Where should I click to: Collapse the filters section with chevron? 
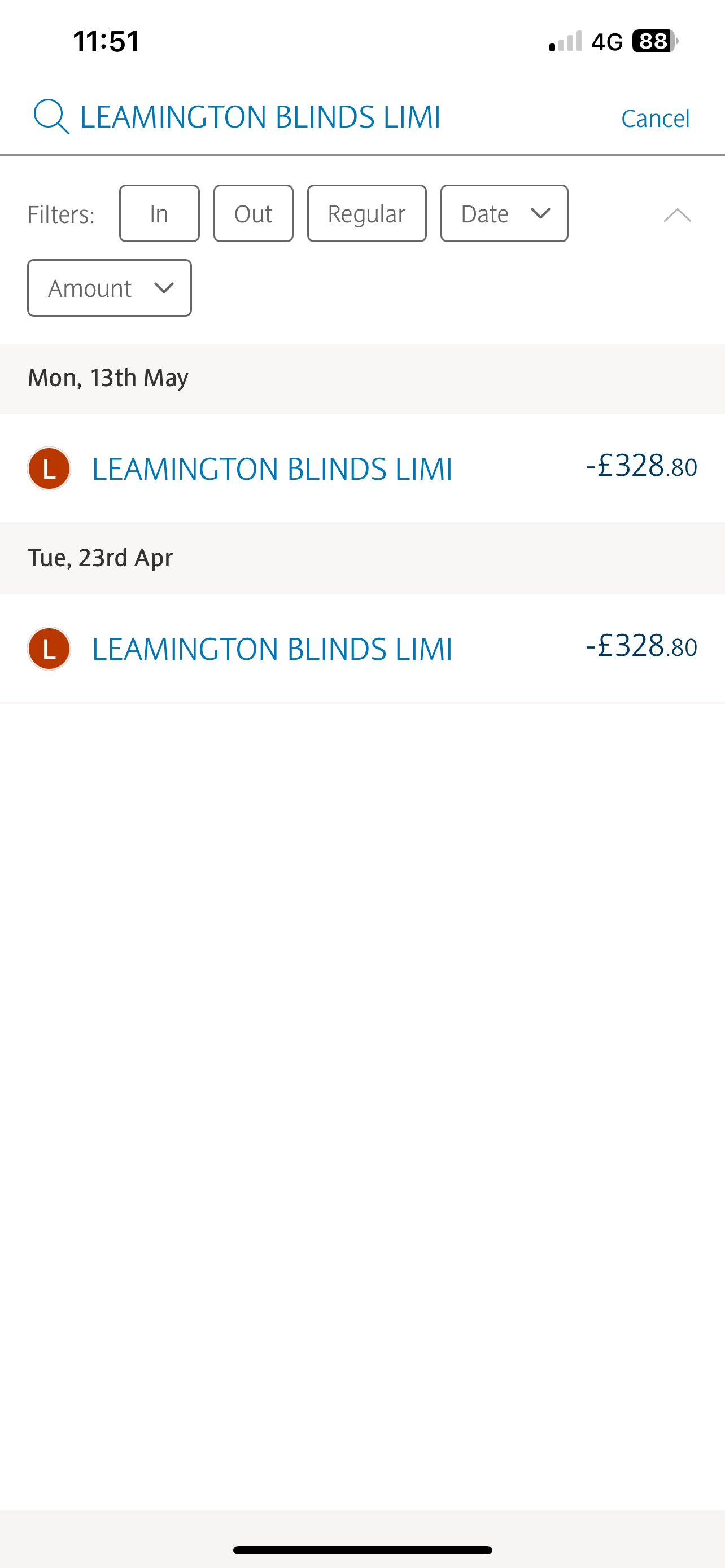tap(677, 215)
